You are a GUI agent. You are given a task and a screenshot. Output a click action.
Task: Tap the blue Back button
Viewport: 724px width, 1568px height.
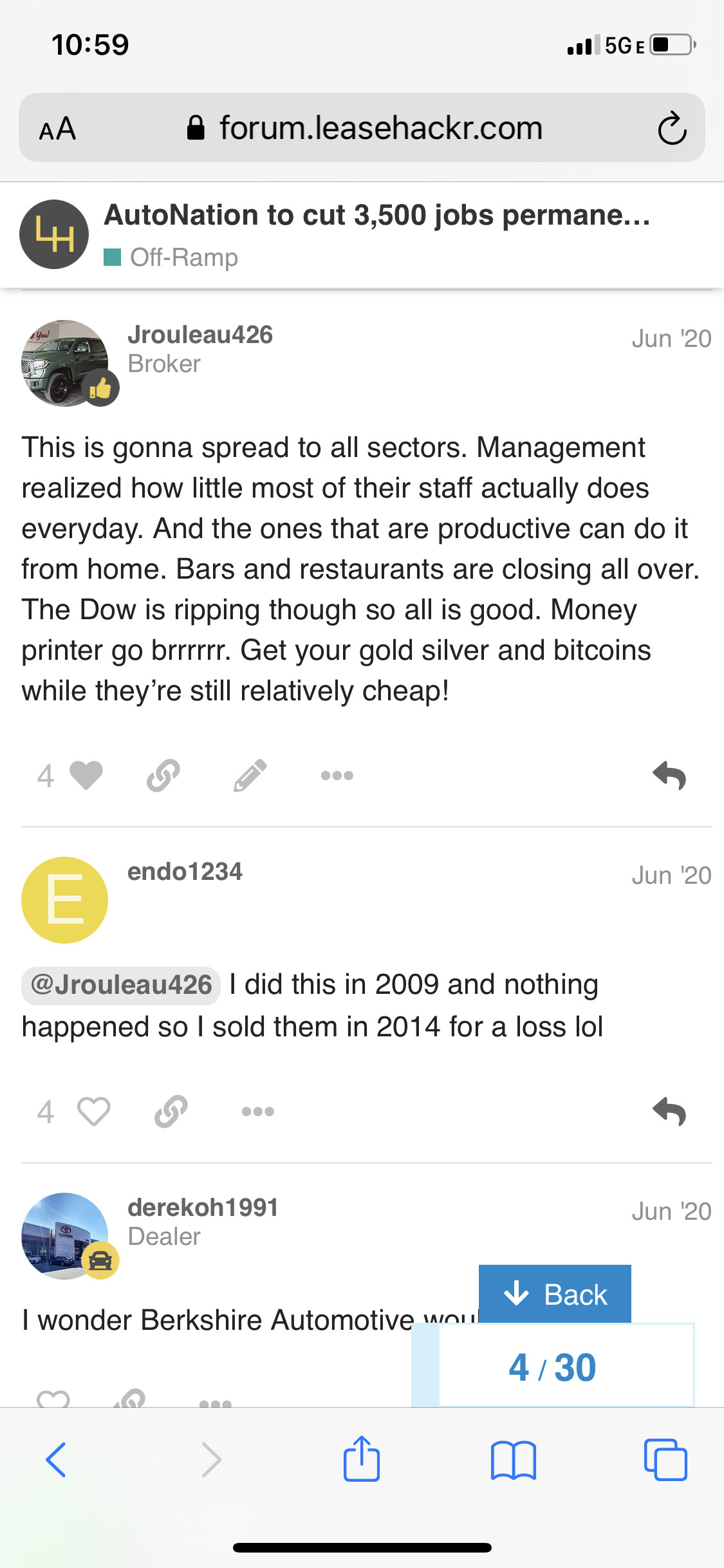[x=555, y=1294]
